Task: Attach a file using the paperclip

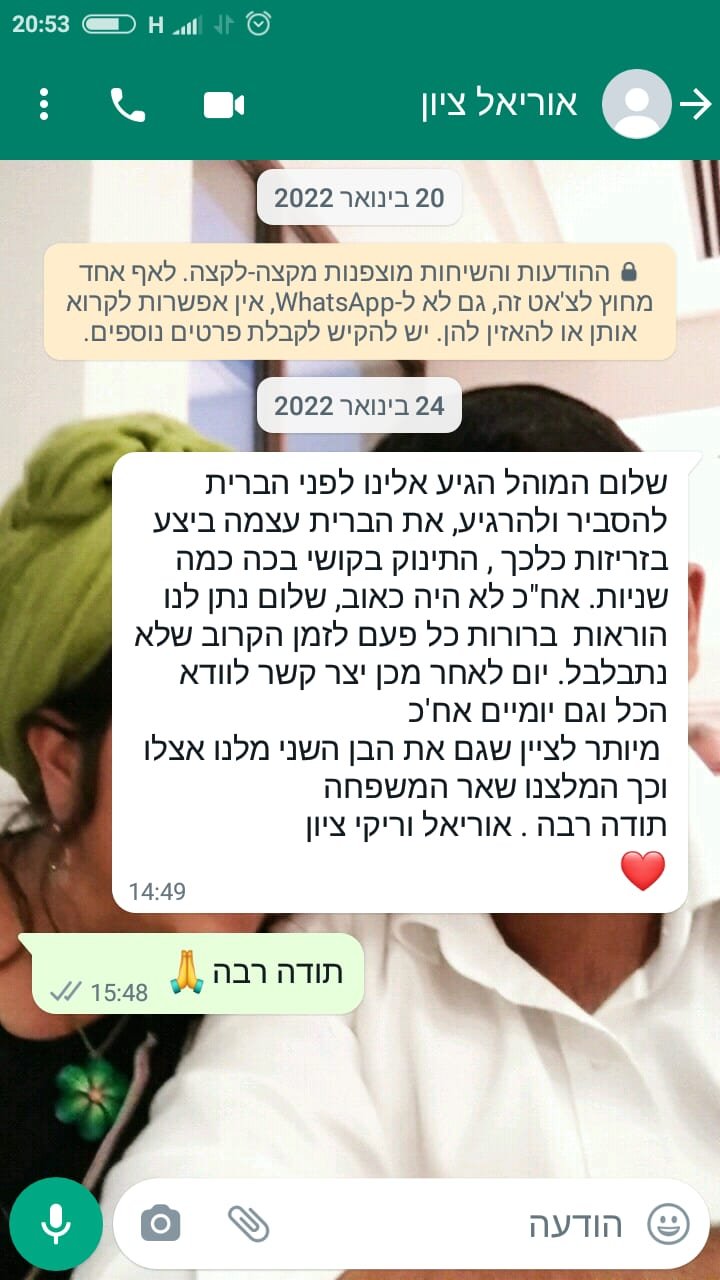Action: pos(248,1223)
